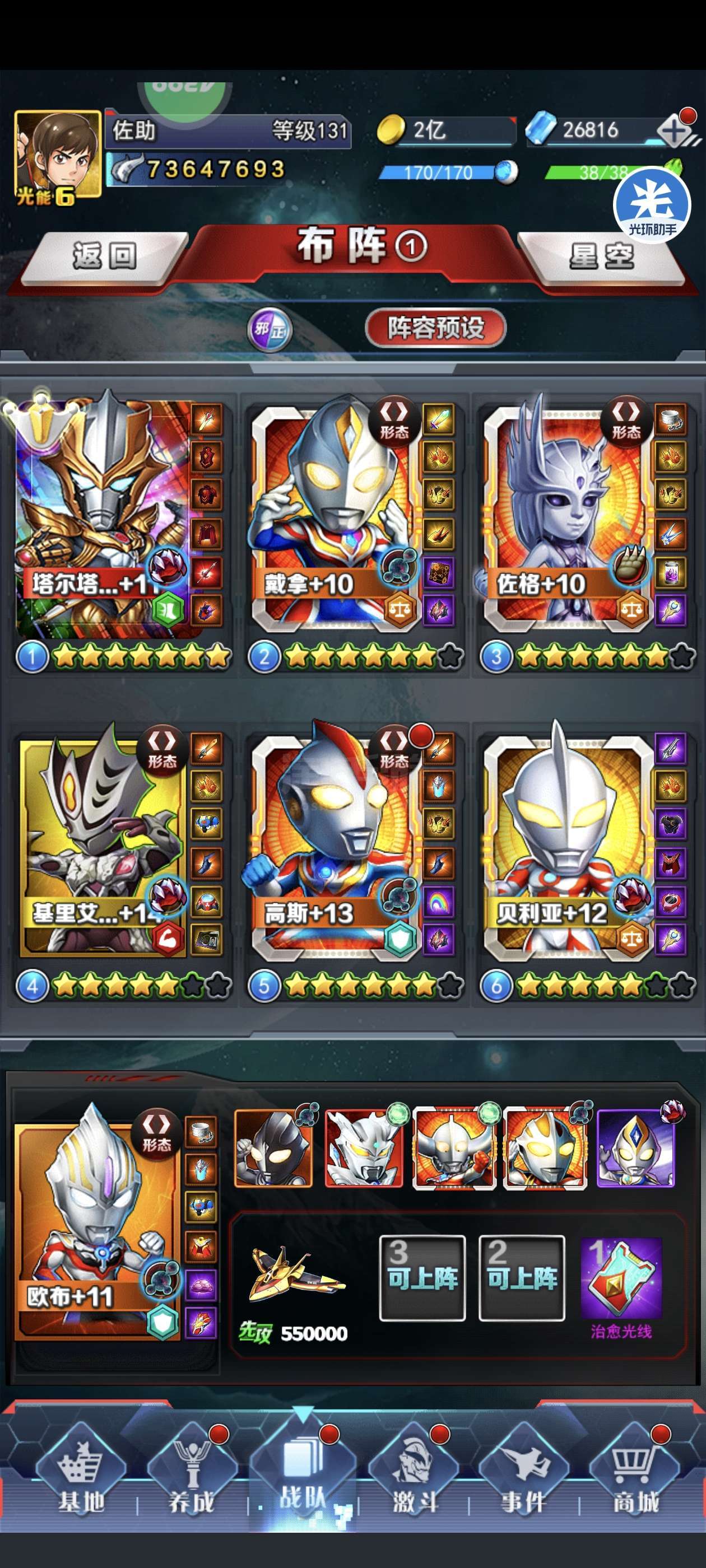Open player avatar profile 佐助
706x1568 pixels.
(x=57, y=153)
